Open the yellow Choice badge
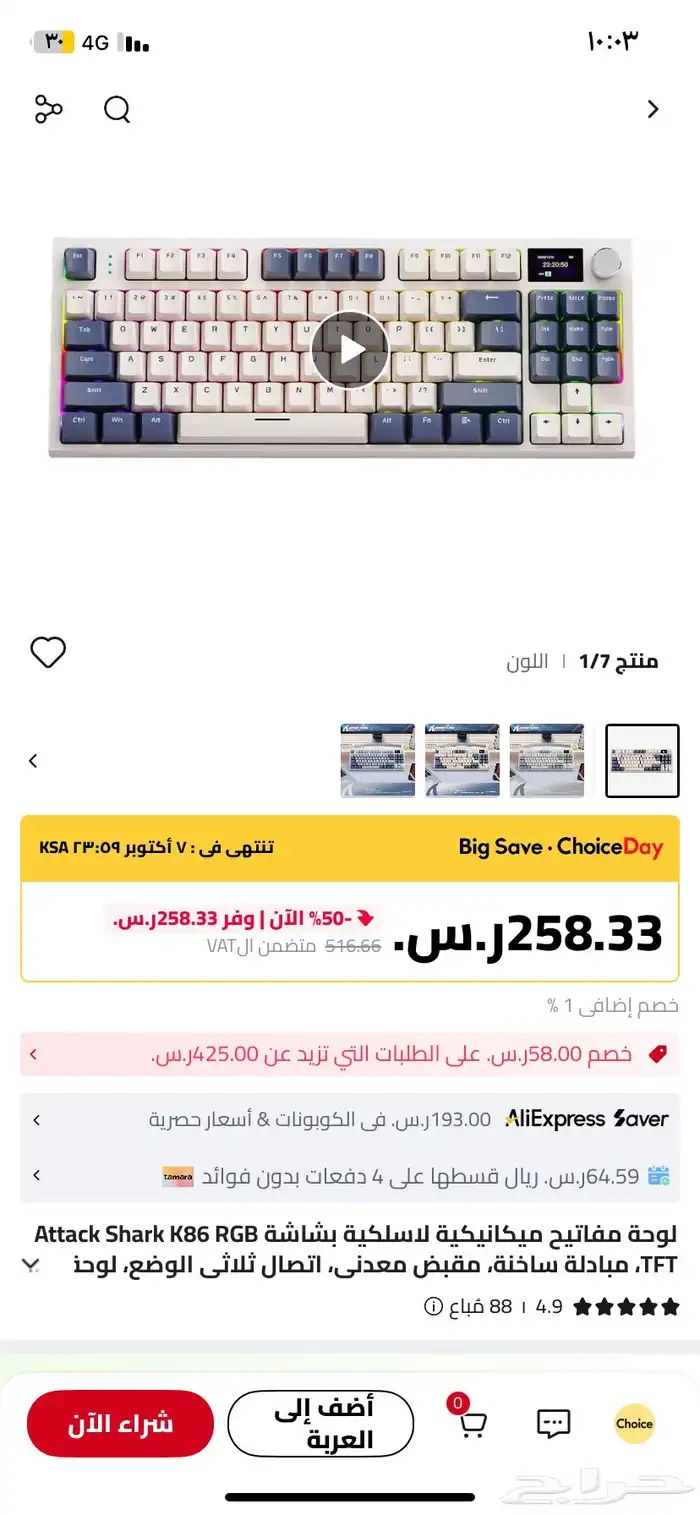 click(x=634, y=1423)
